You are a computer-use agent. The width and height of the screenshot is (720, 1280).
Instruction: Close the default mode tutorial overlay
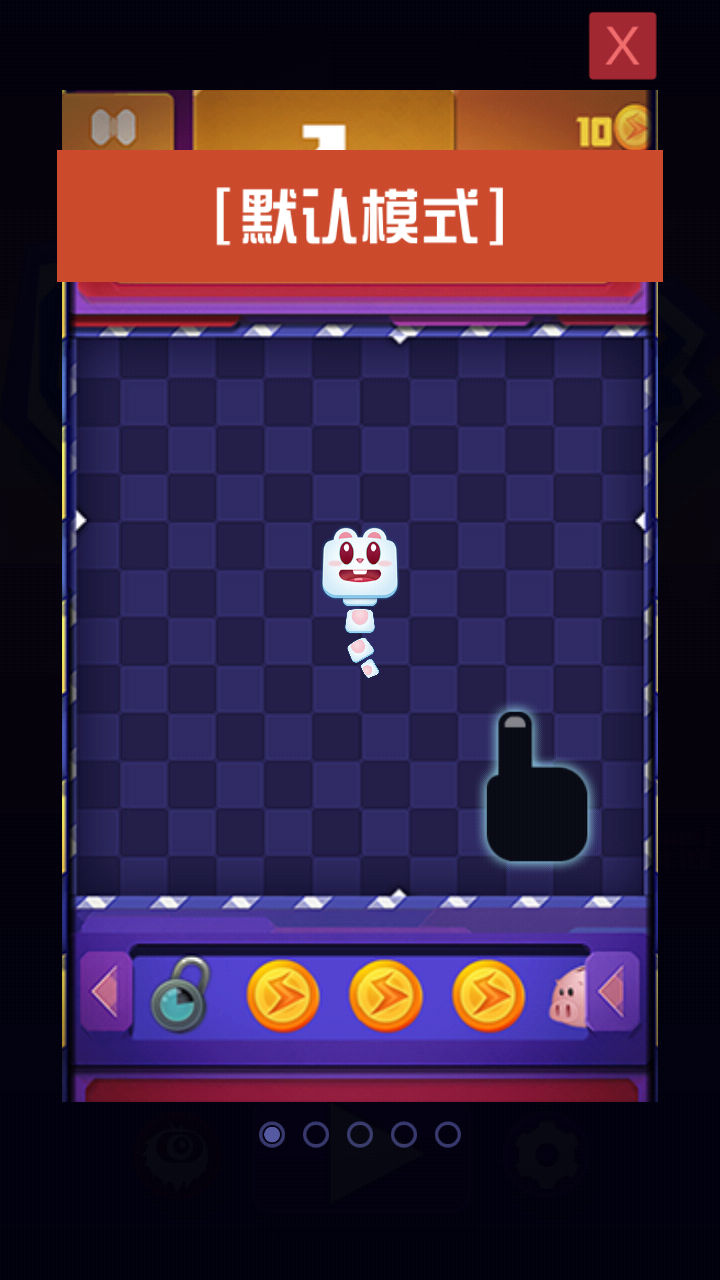622,46
